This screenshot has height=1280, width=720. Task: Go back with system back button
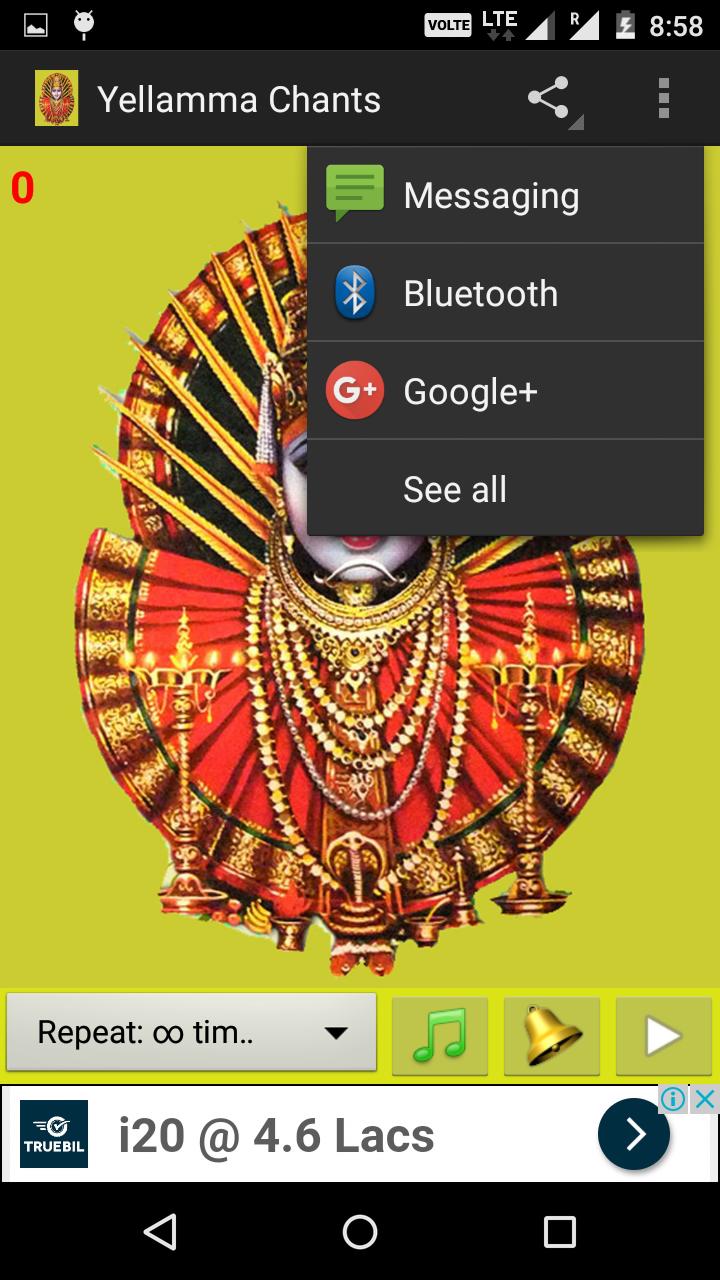click(x=160, y=1232)
